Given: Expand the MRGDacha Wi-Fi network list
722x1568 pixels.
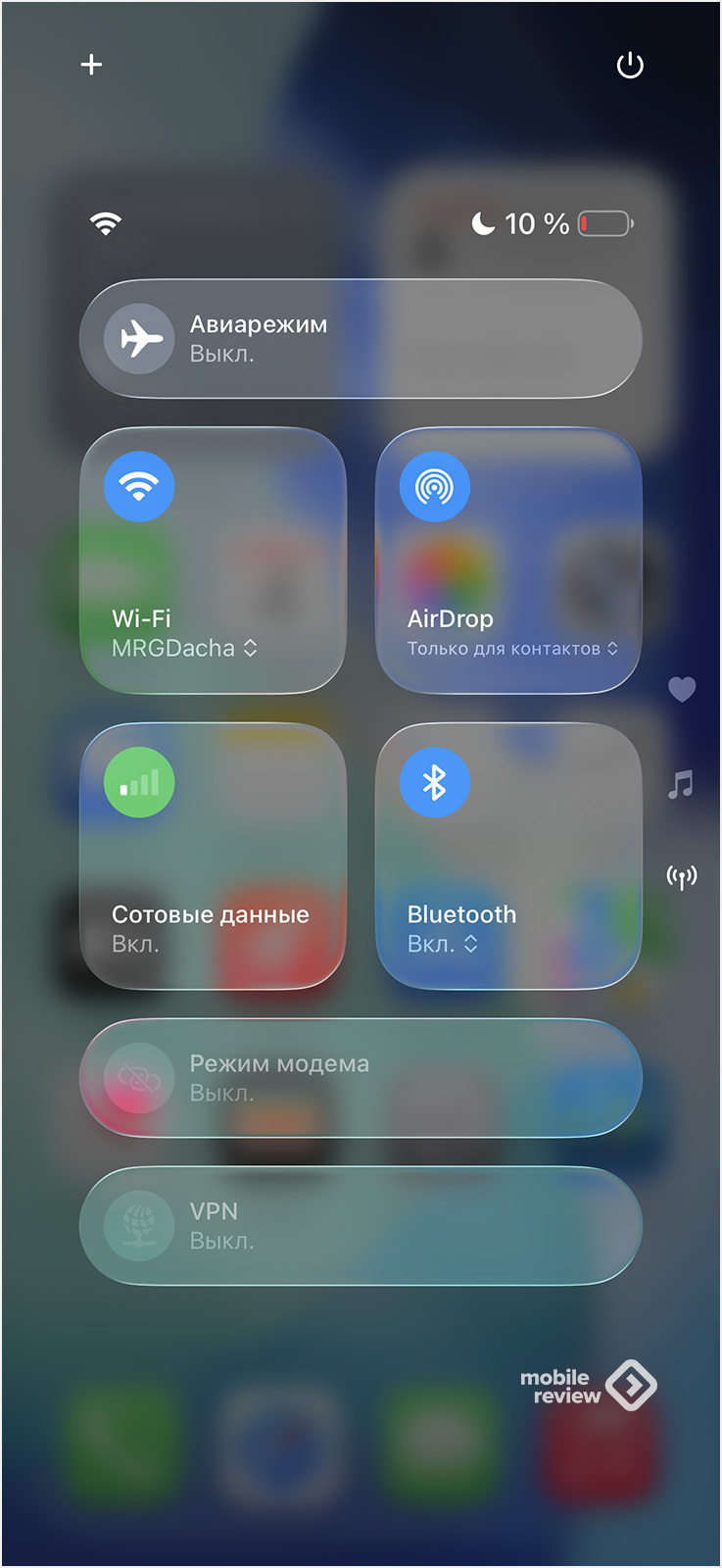Looking at the screenshot, I should tap(185, 648).
